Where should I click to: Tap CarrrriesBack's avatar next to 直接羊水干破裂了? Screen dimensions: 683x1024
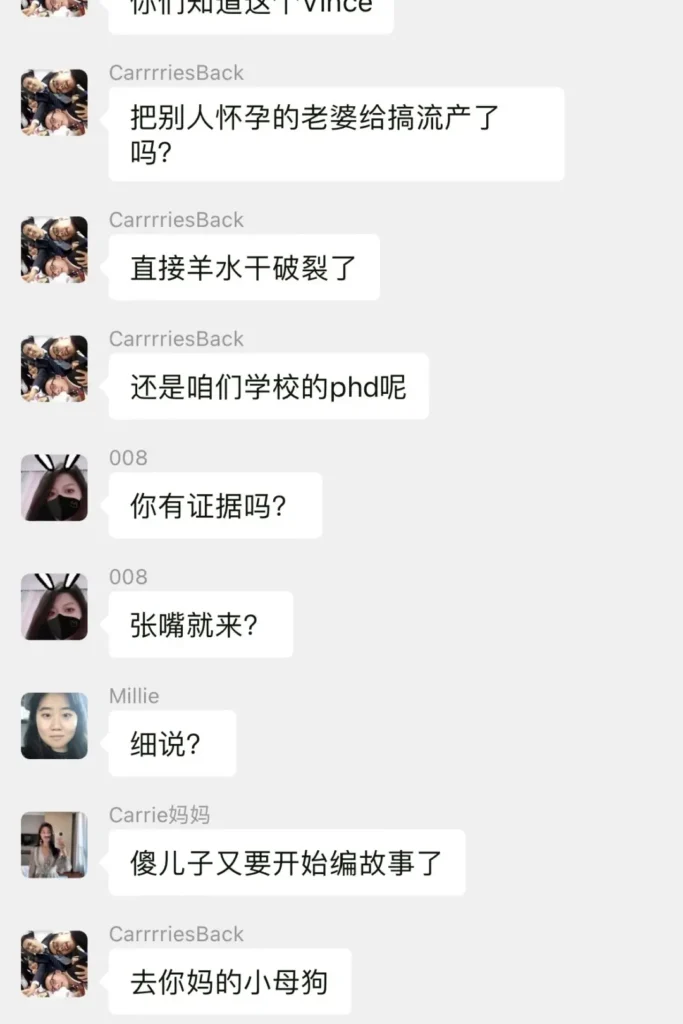tap(54, 250)
